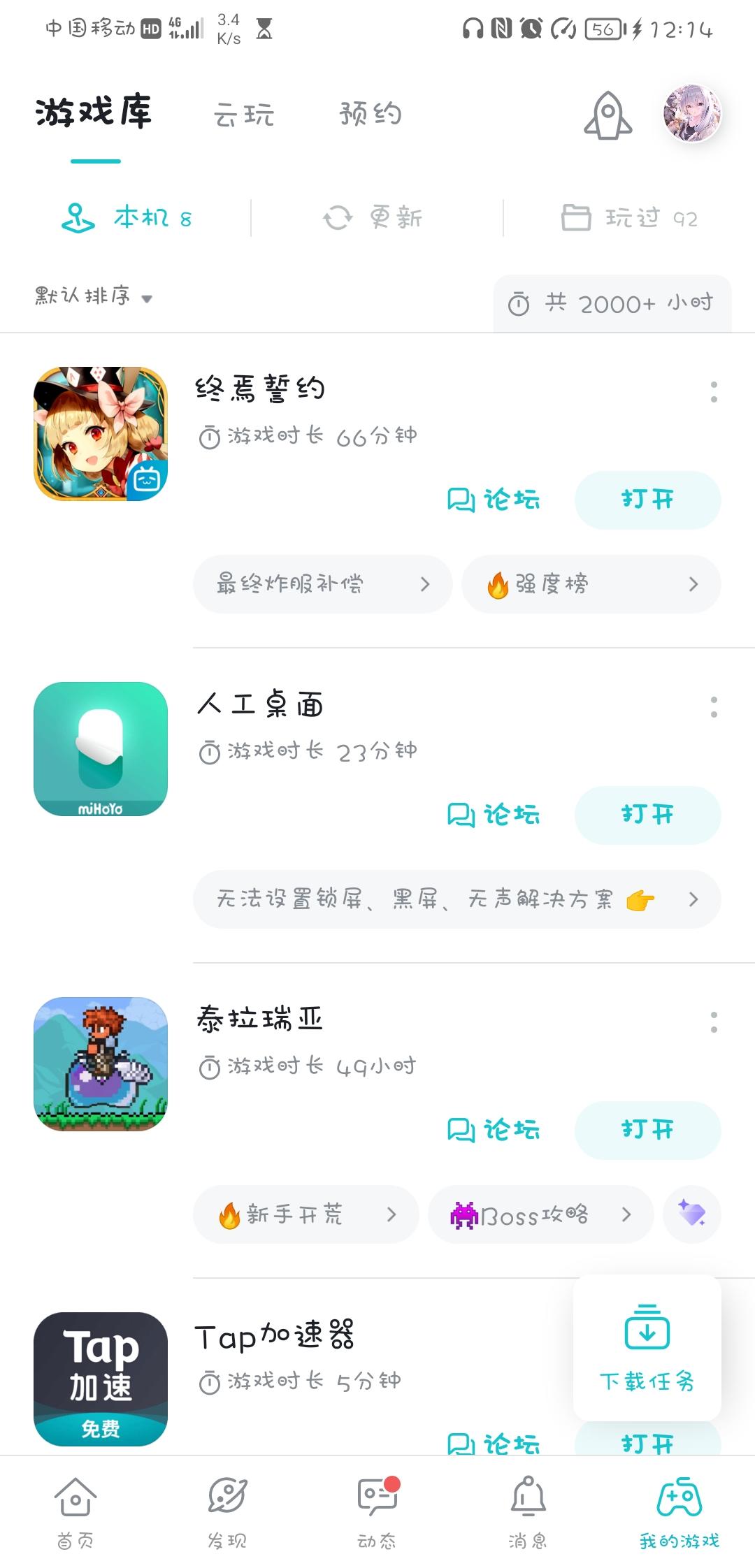Image resolution: width=755 pixels, height=1568 pixels.
Task: Expand the 默认排序 sort dropdown
Action: pyautogui.click(x=94, y=296)
